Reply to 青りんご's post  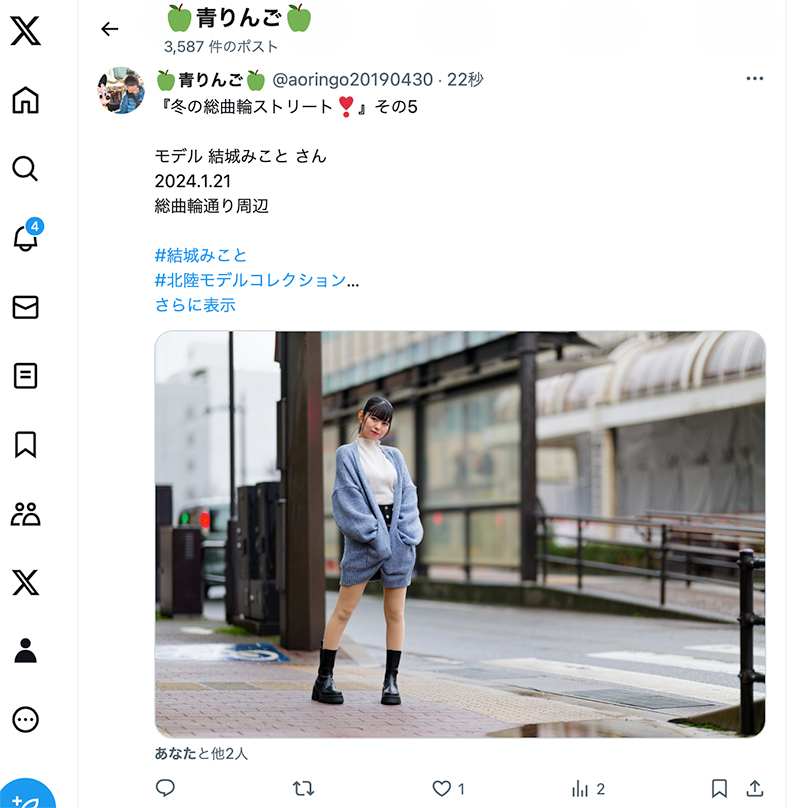point(166,789)
